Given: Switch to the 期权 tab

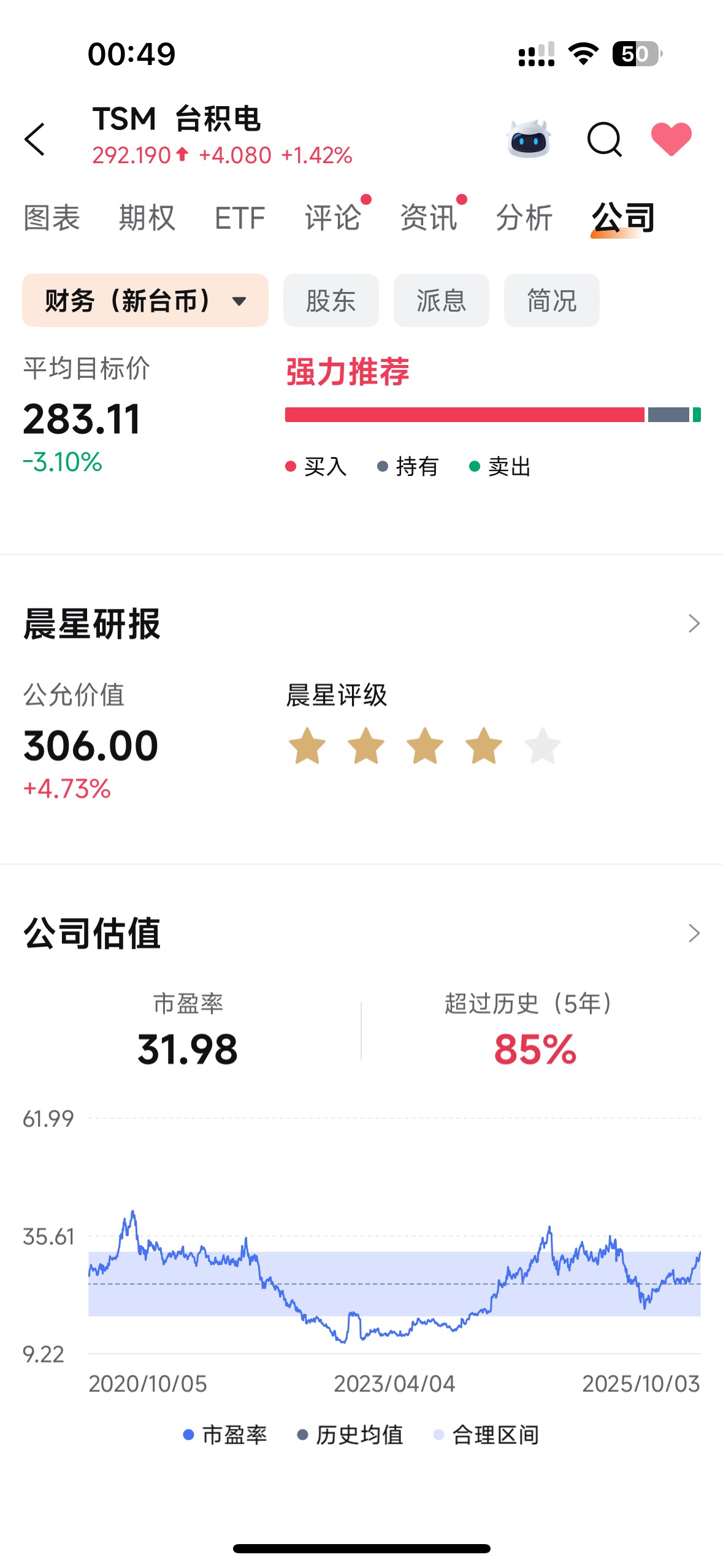Looking at the screenshot, I should point(147,218).
